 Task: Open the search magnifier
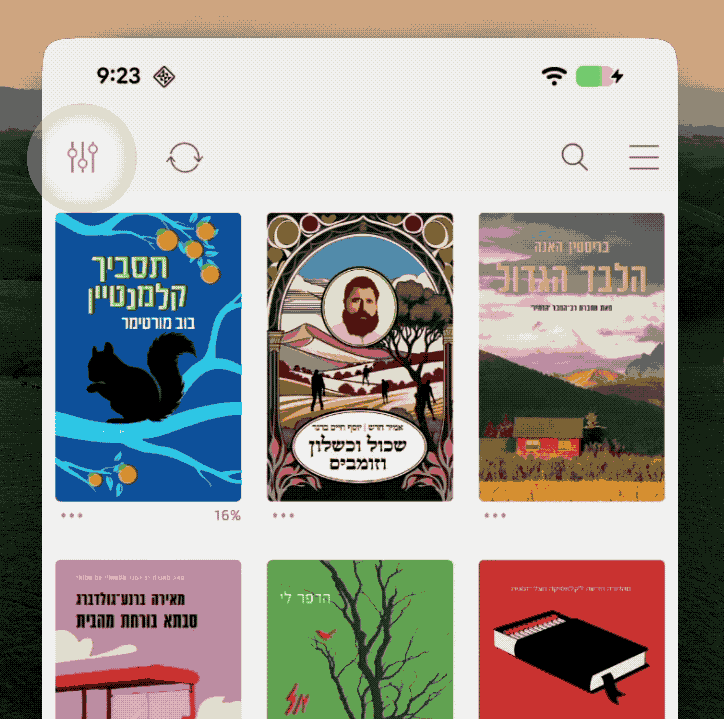574,157
